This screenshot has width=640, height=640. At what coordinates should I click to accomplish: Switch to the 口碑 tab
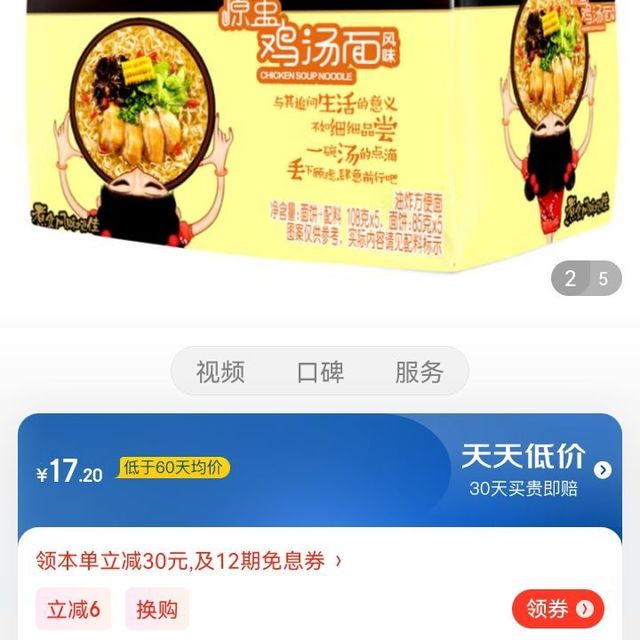click(320, 372)
